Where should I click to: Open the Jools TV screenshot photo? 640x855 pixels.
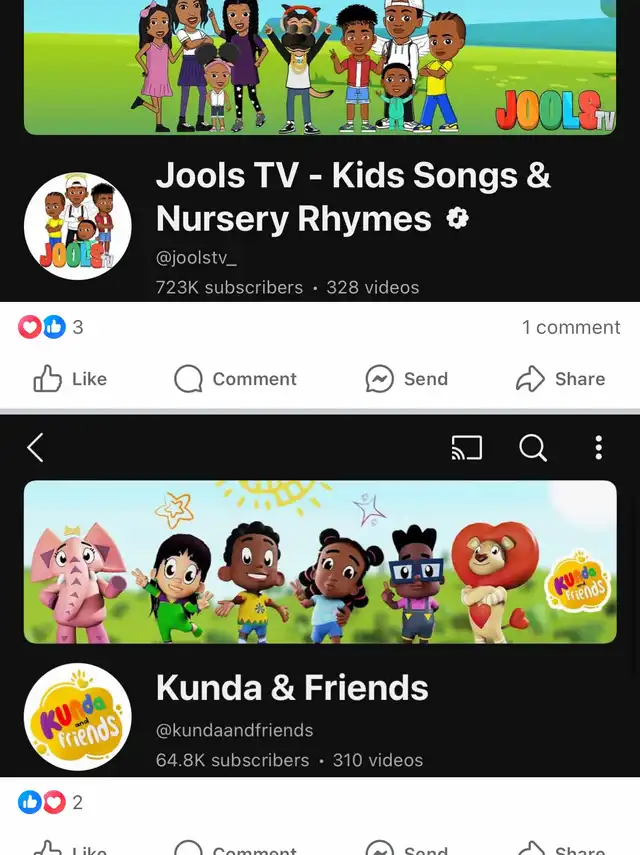(320, 150)
